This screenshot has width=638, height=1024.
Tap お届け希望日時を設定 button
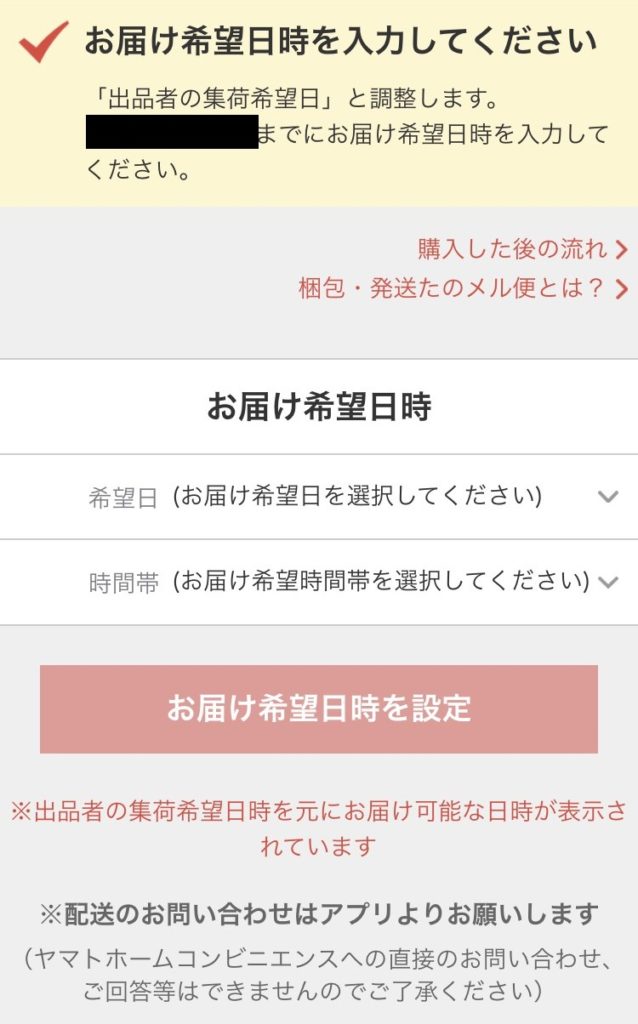coord(319,709)
